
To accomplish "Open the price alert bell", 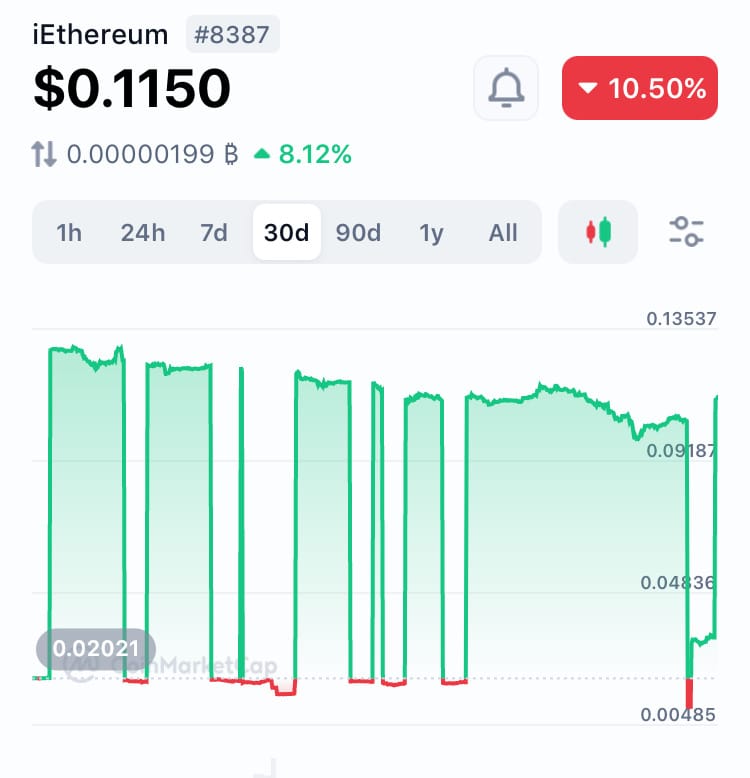I will point(506,88).
